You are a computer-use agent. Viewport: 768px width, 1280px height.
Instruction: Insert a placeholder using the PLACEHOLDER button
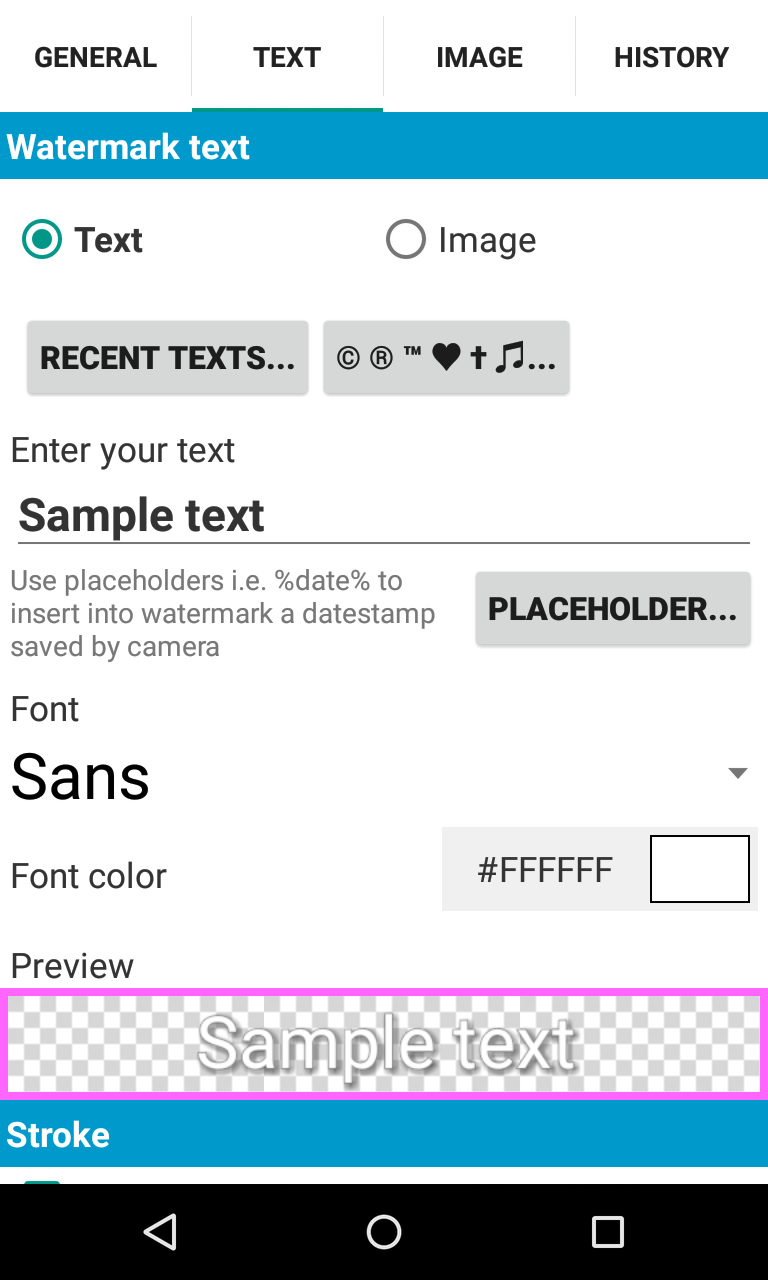613,608
